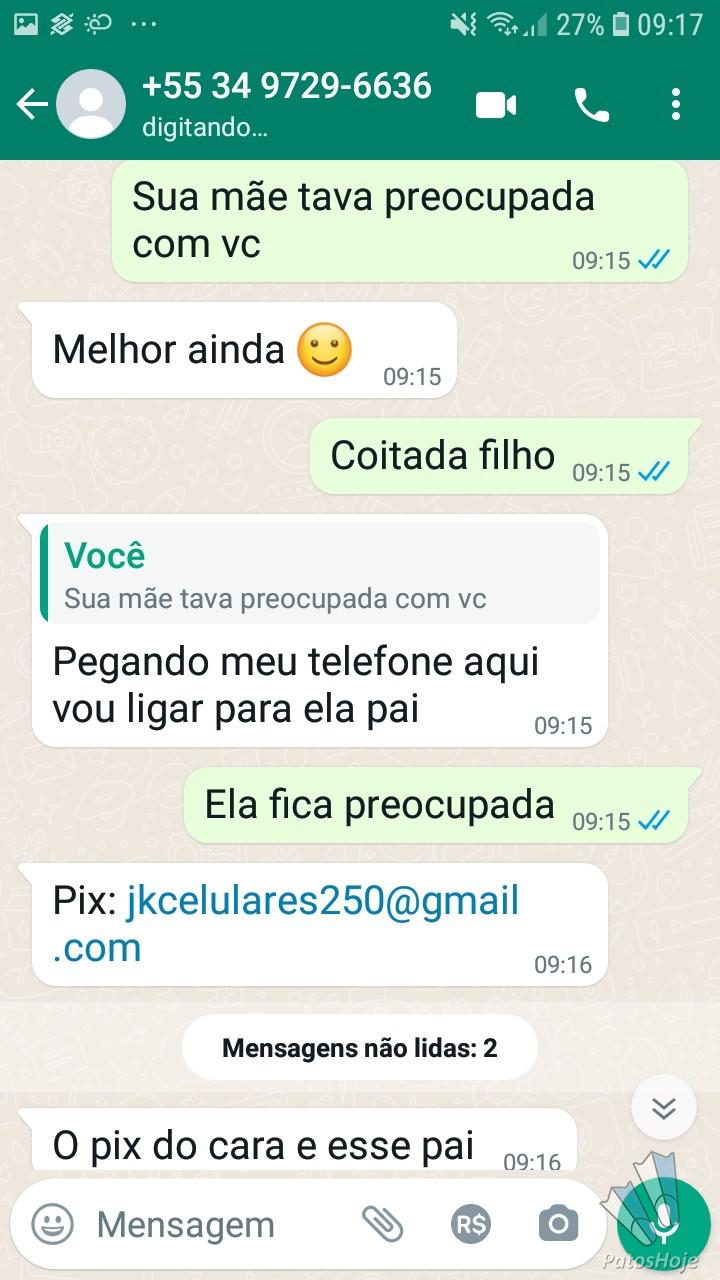The height and width of the screenshot is (1280, 720).
Task: Jump down to the latest messages
Action: coord(664,1108)
